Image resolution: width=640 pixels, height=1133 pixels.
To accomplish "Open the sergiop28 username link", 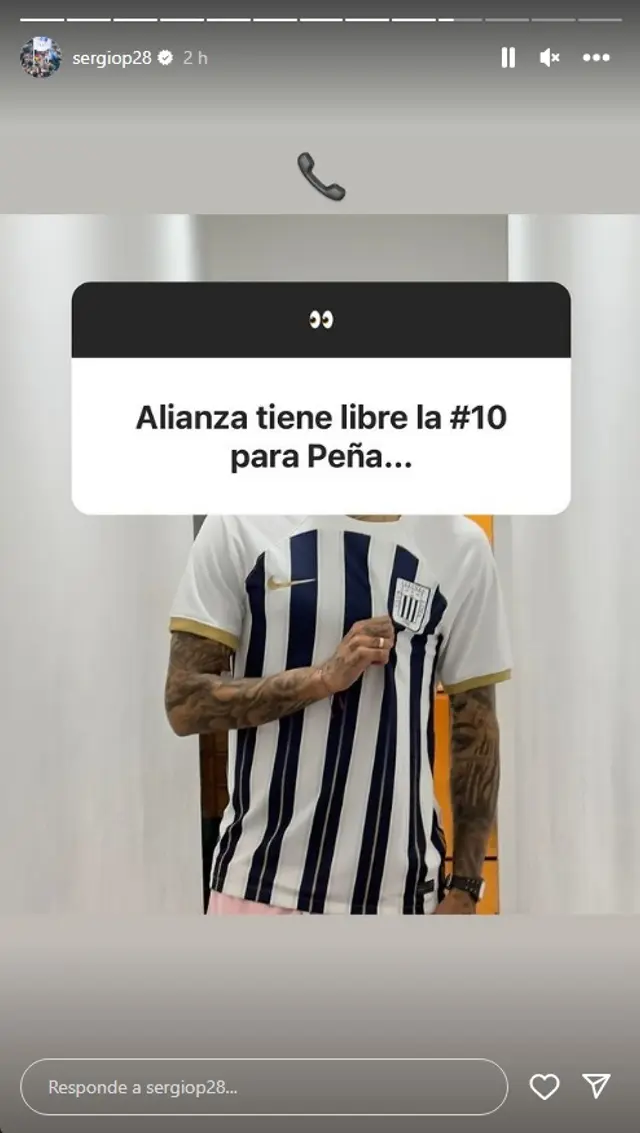I will coord(112,58).
